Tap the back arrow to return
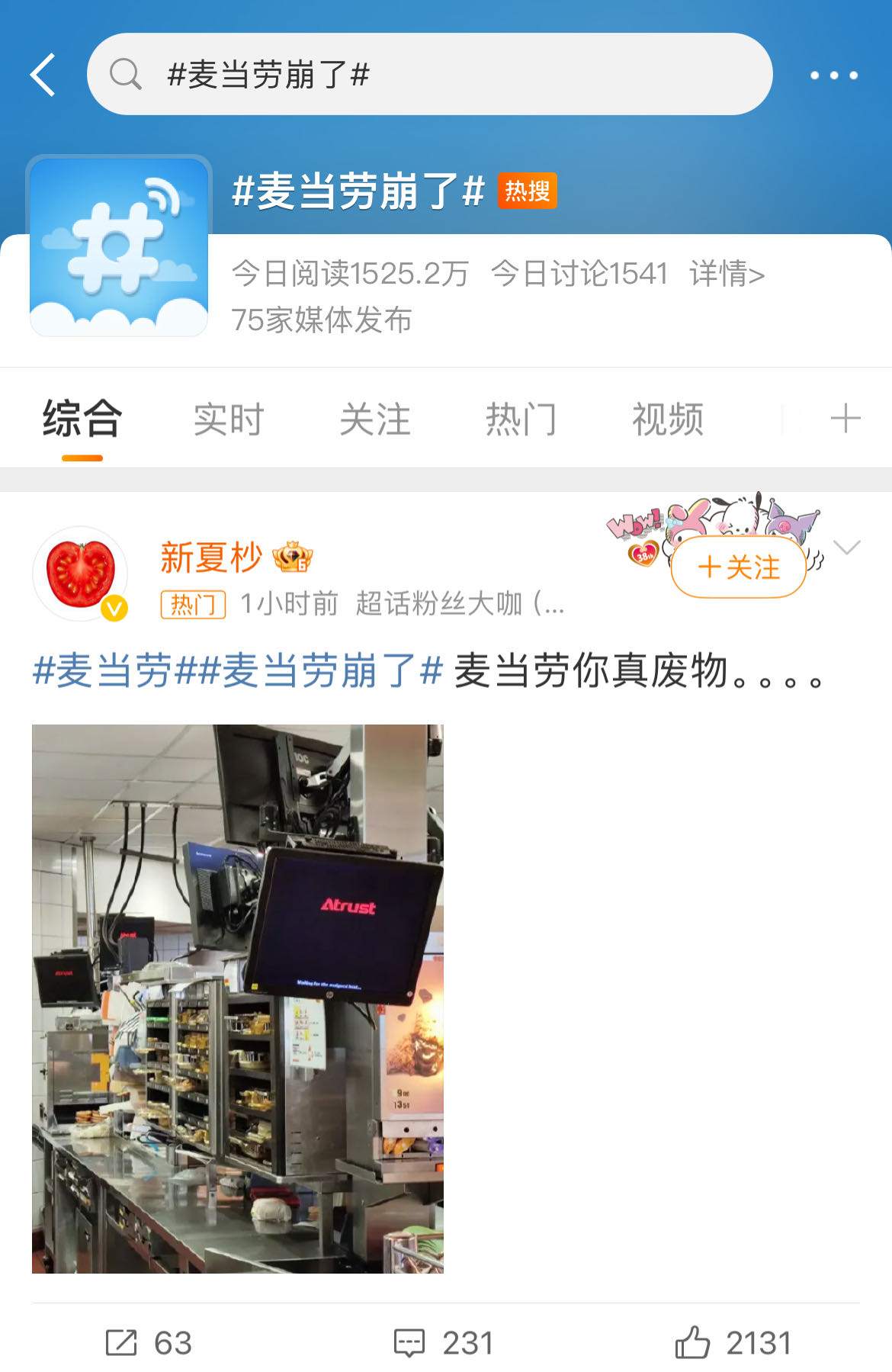892x1372 pixels. coord(42,74)
